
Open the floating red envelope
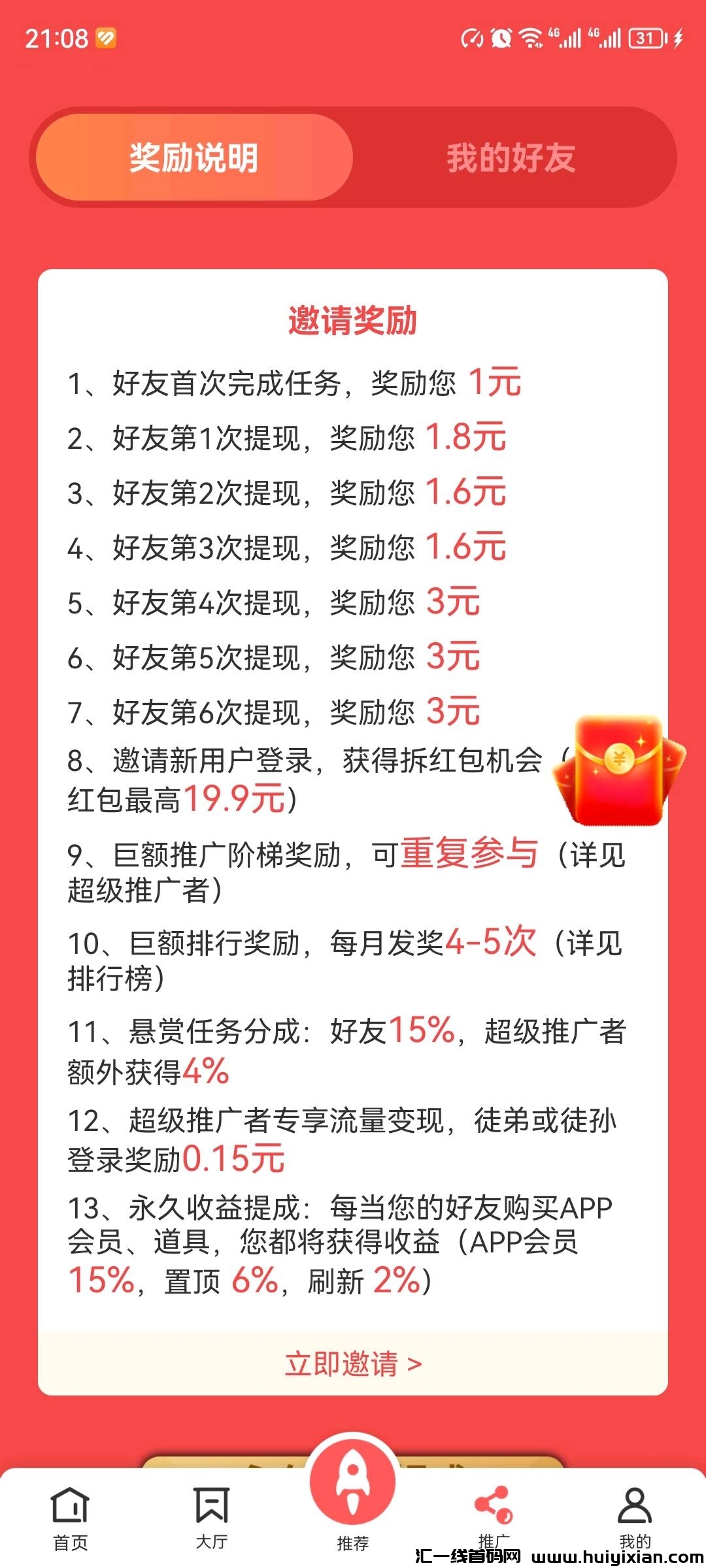point(618,770)
